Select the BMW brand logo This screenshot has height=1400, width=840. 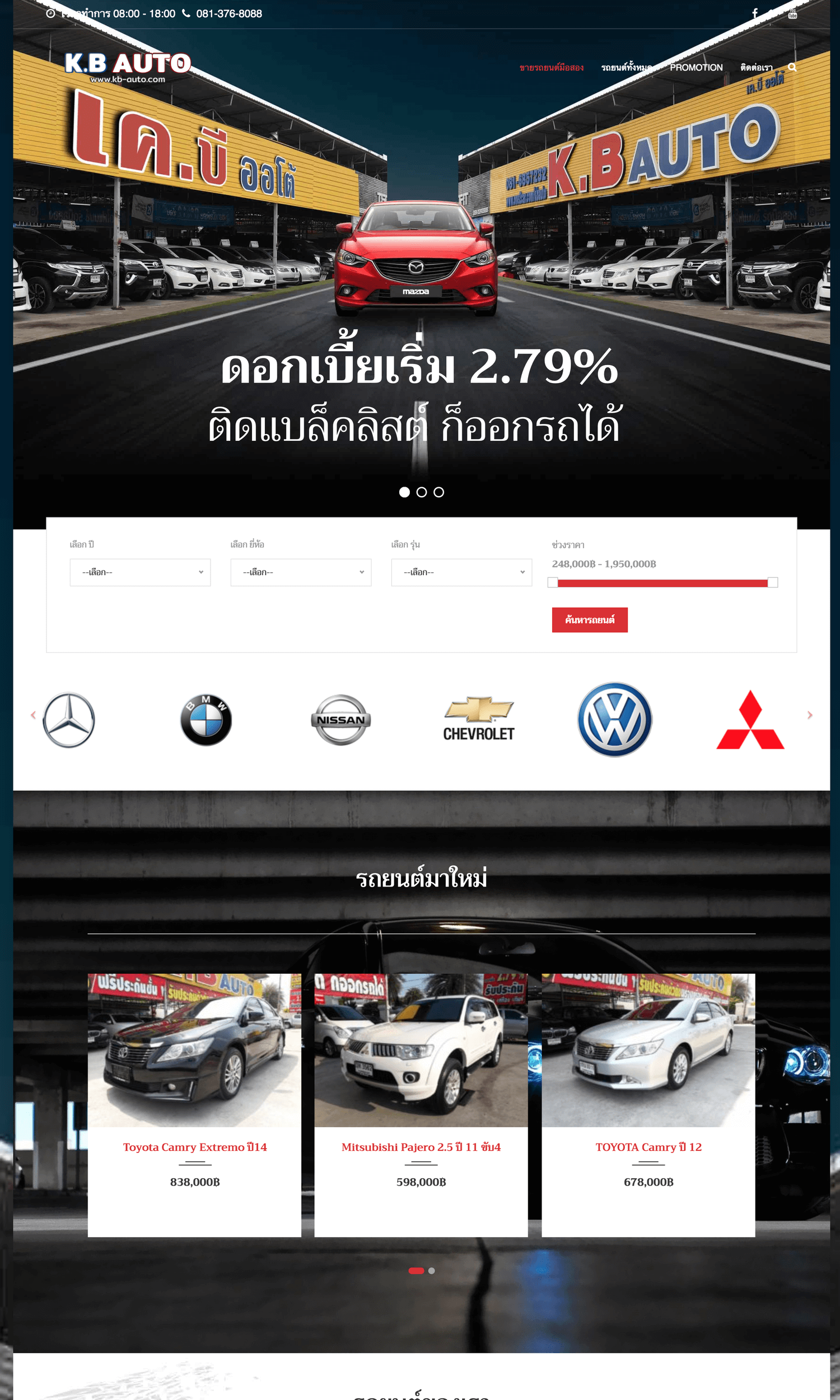[x=206, y=720]
